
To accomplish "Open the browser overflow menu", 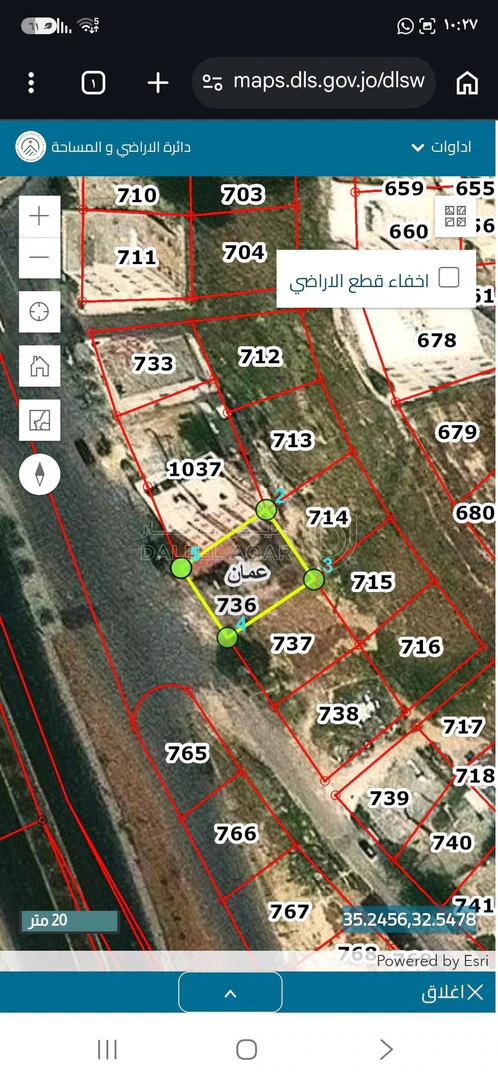I will [x=31, y=83].
